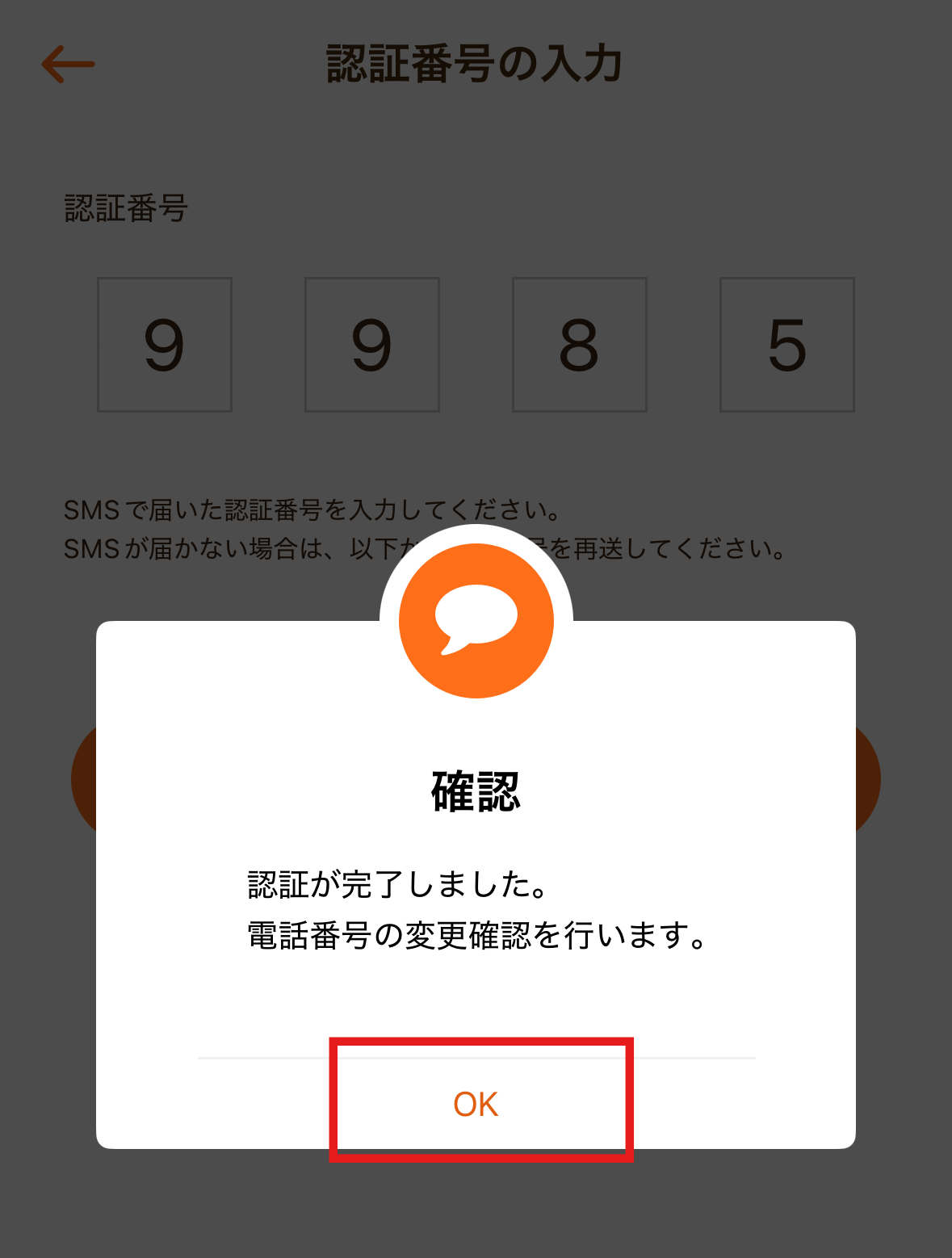Confirm the dialog with OK
The width and height of the screenshot is (952, 1258).
pos(476,1103)
